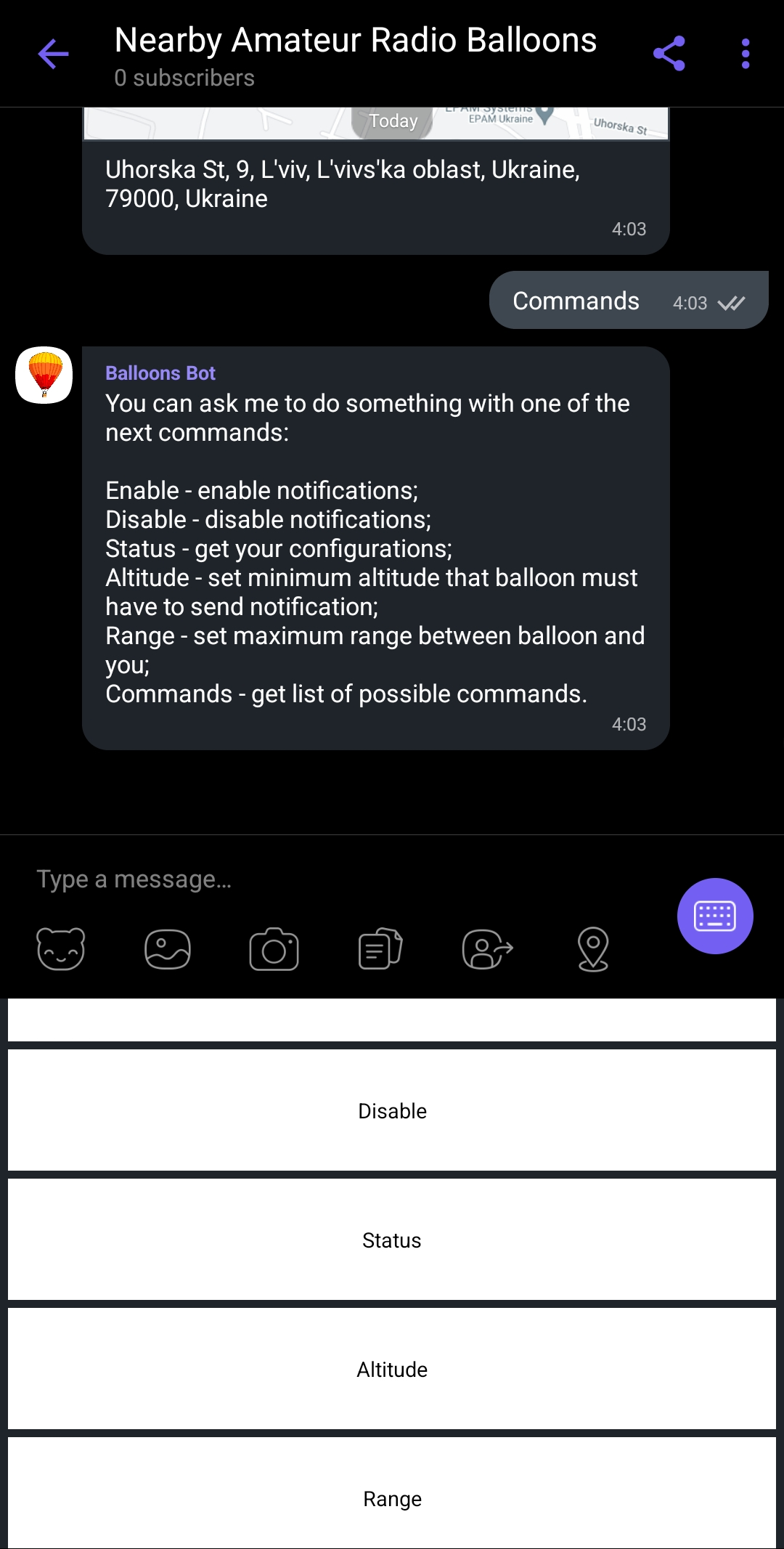Choose the Altitude command button
Viewport: 784px width, 1549px height.
click(x=392, y=1368)
